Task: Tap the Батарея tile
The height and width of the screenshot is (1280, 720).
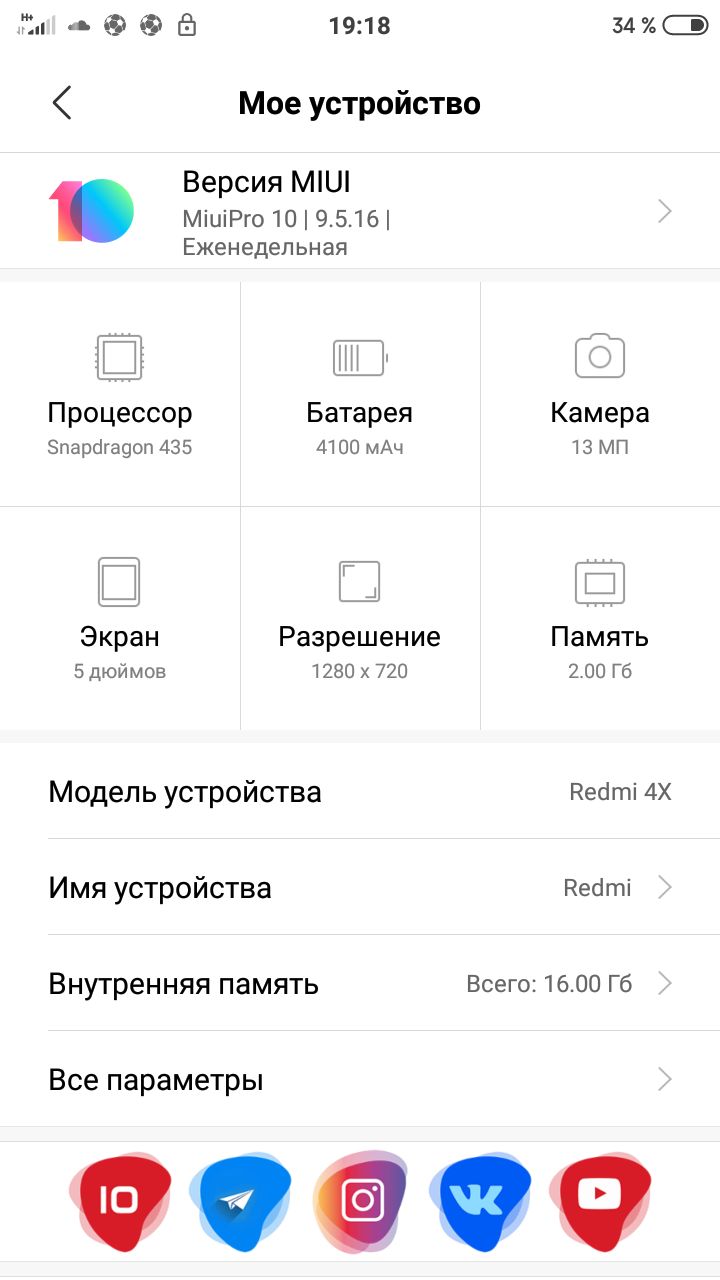Action: tap(360, 394)
